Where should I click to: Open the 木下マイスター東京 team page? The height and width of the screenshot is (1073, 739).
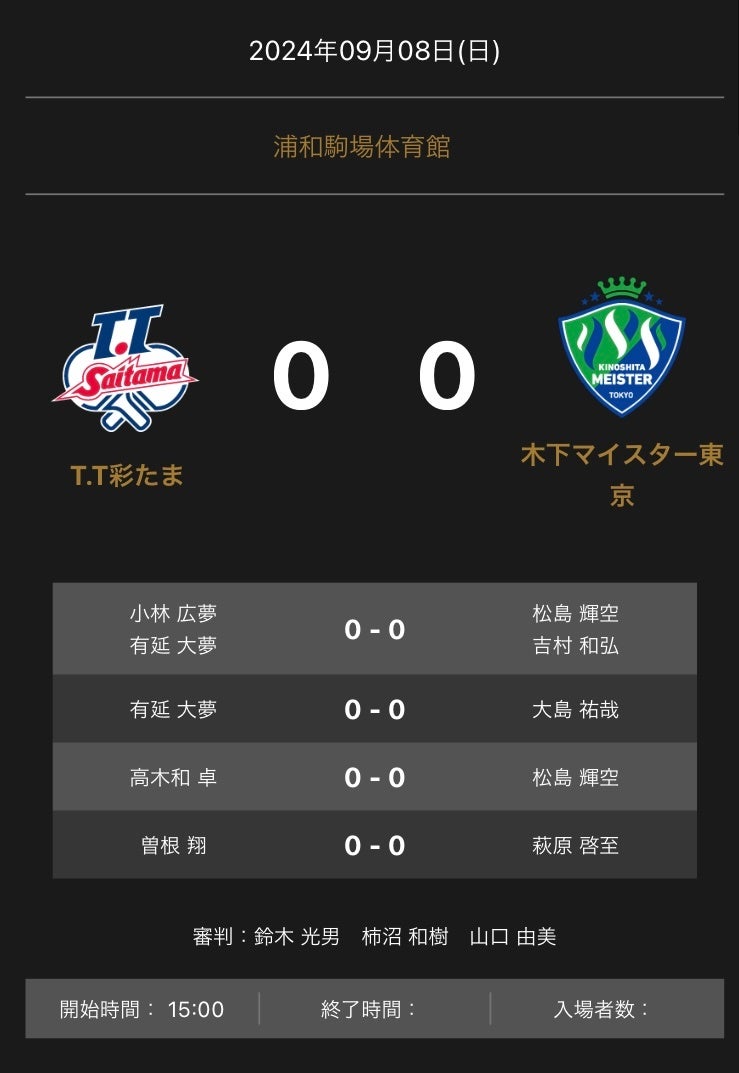[x=621, y=474]
